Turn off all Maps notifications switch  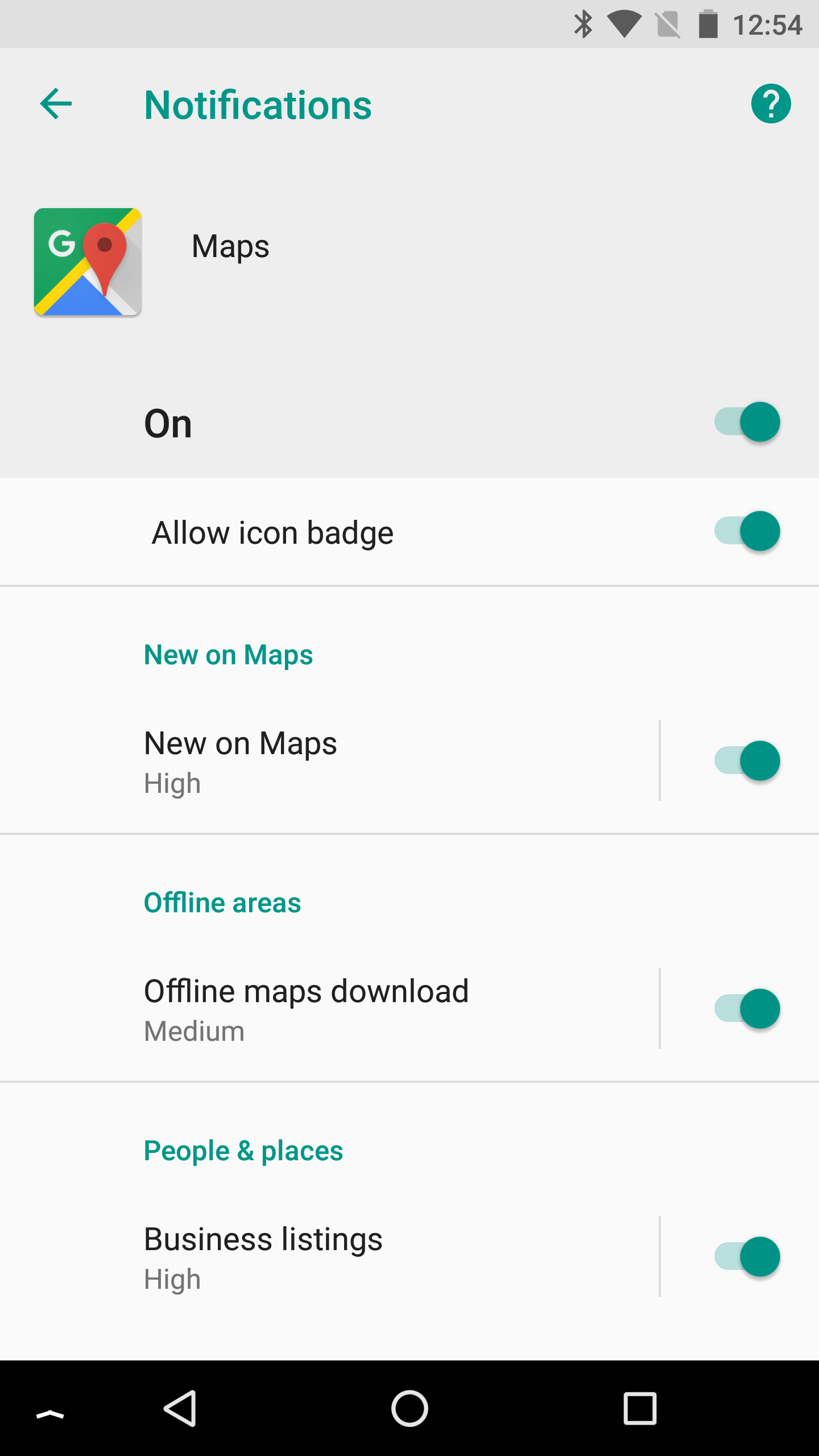click(747, 422)
